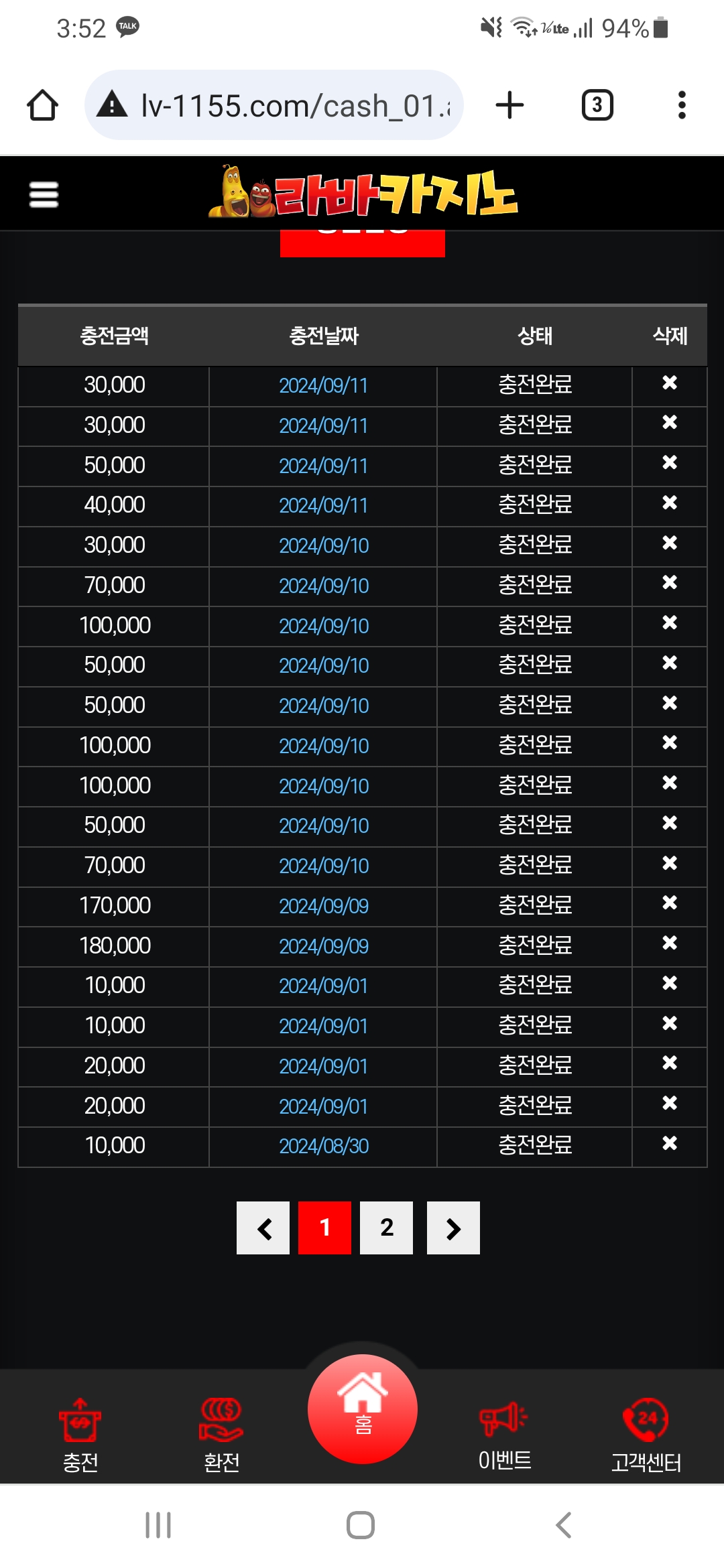Delete the 170,000 entry dated 2024/09/09
Image resolution: width=724 pixels, height=1568 pixels.
(669, 903)
